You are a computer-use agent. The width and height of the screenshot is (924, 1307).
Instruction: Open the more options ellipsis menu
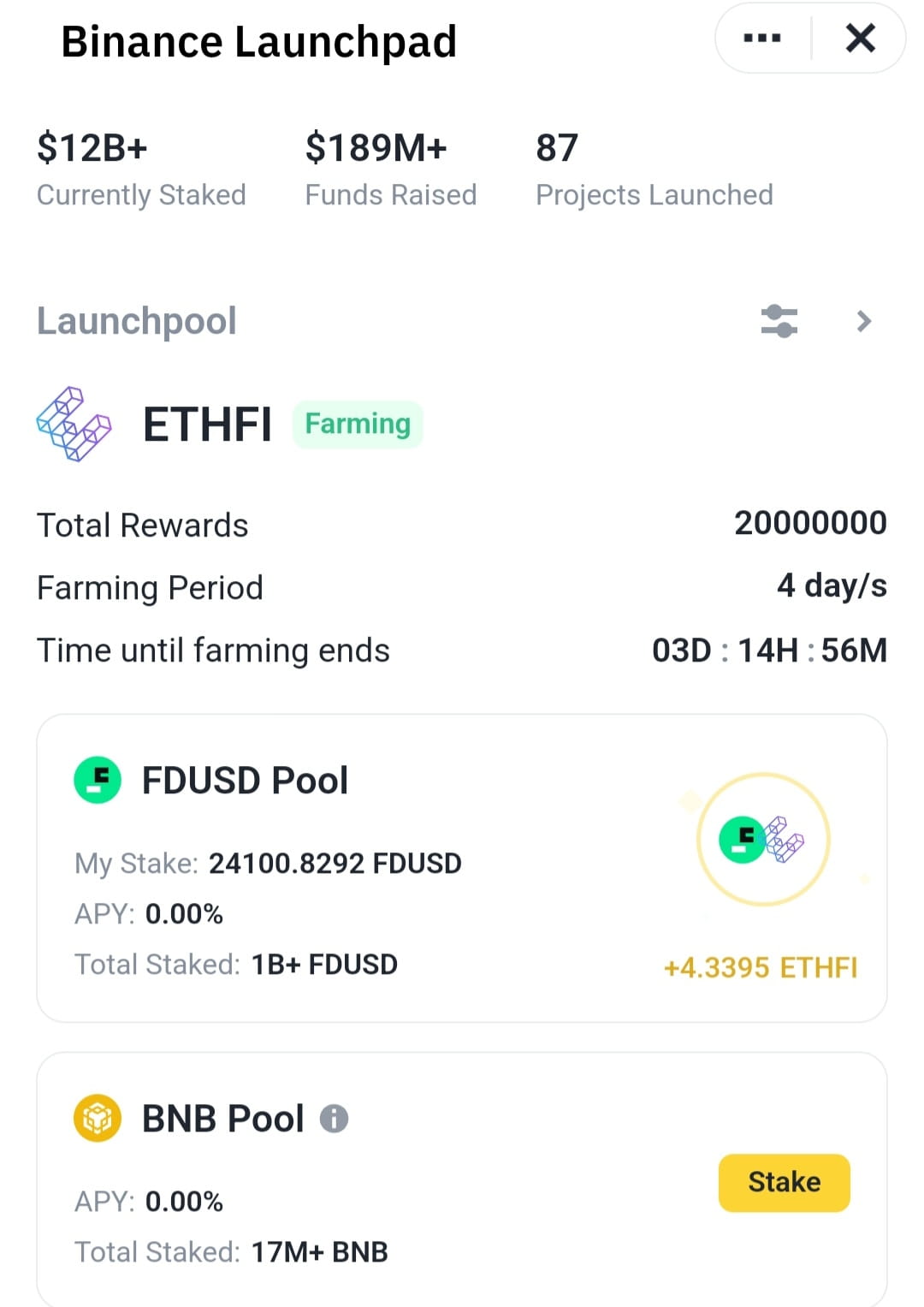[x=761, y=38]
